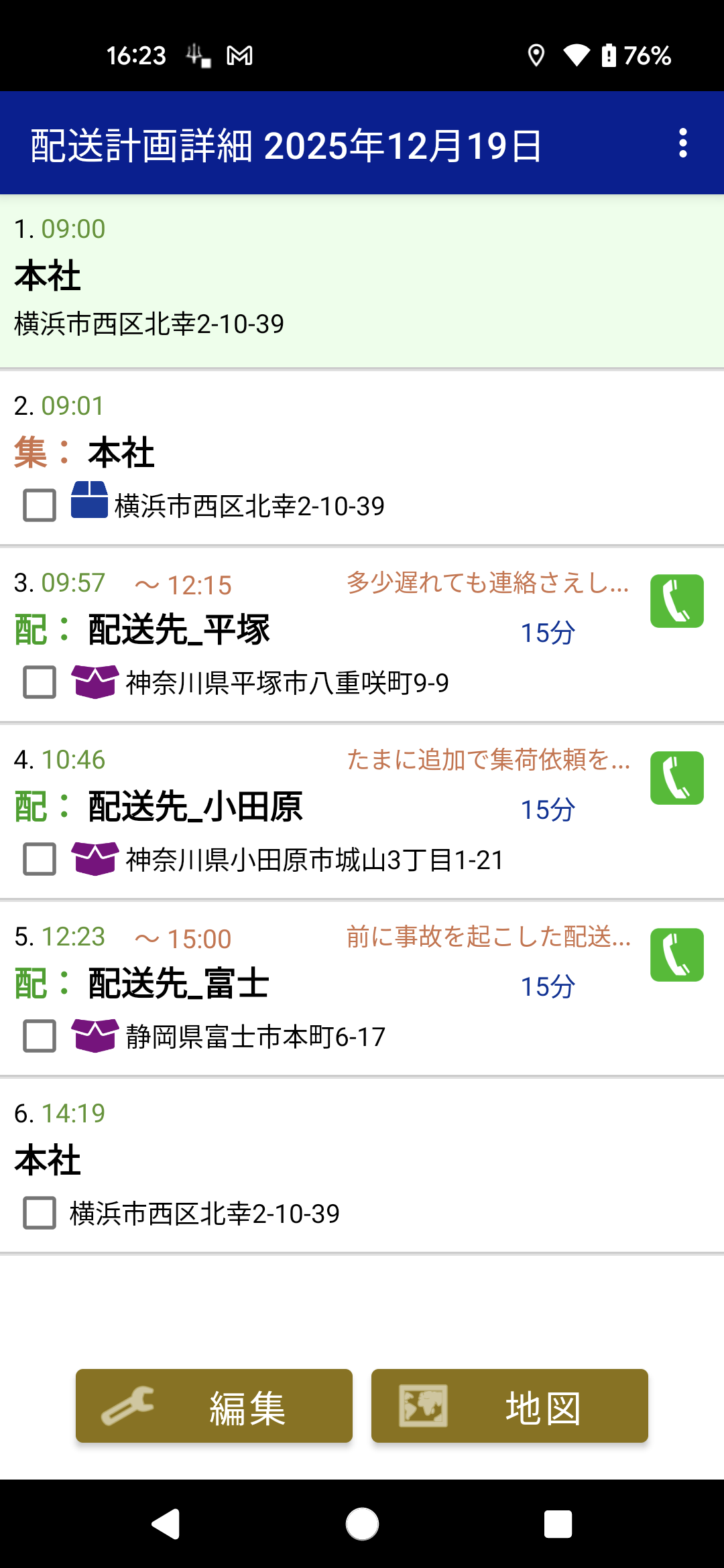Go back with the system back button
The height and width of the screenshot is (1568, 724).
tap(166, 1524)
